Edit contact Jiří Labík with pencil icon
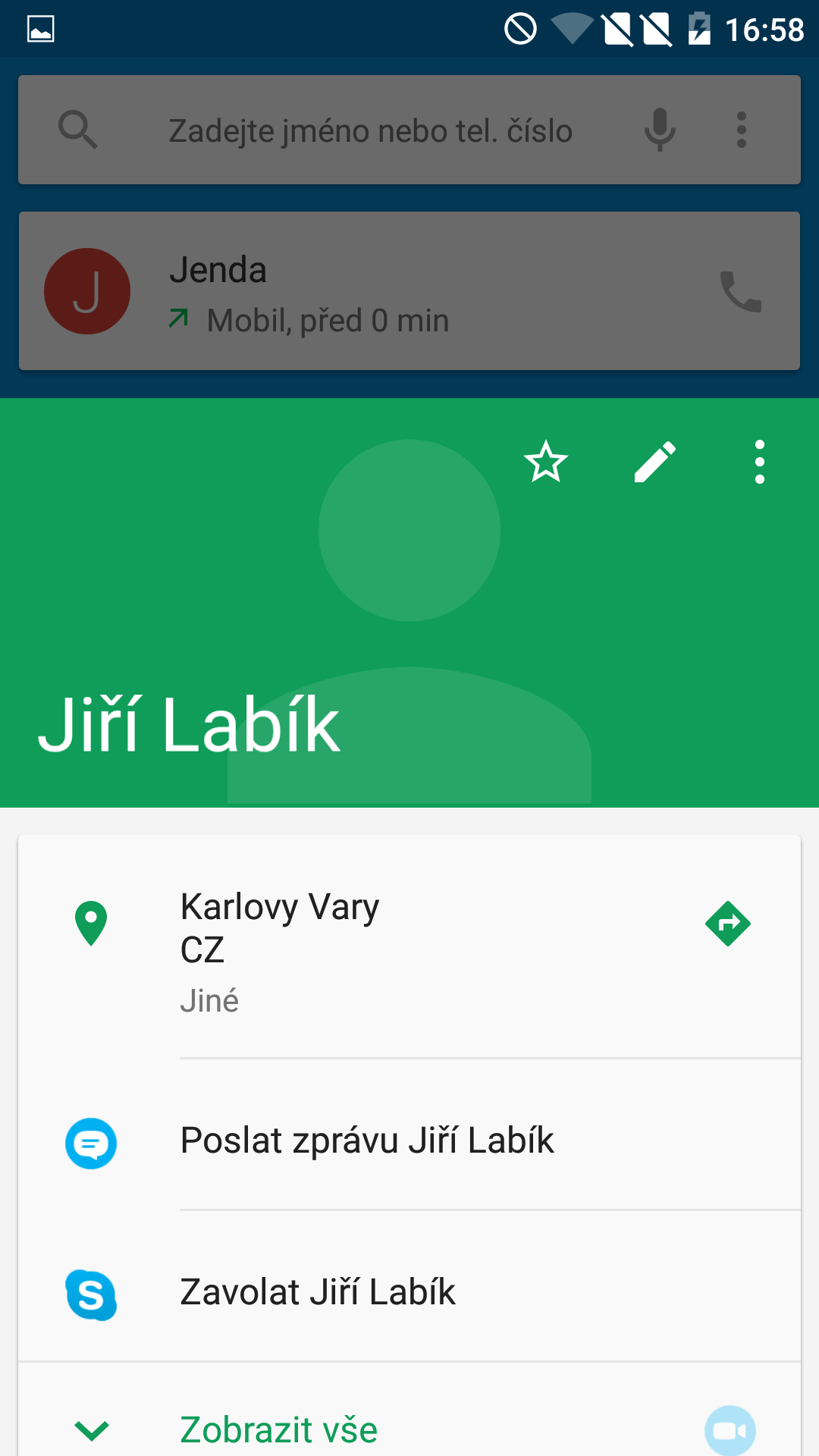The image size is (819, 1456). pyautogui.click(x=655, y=462)
